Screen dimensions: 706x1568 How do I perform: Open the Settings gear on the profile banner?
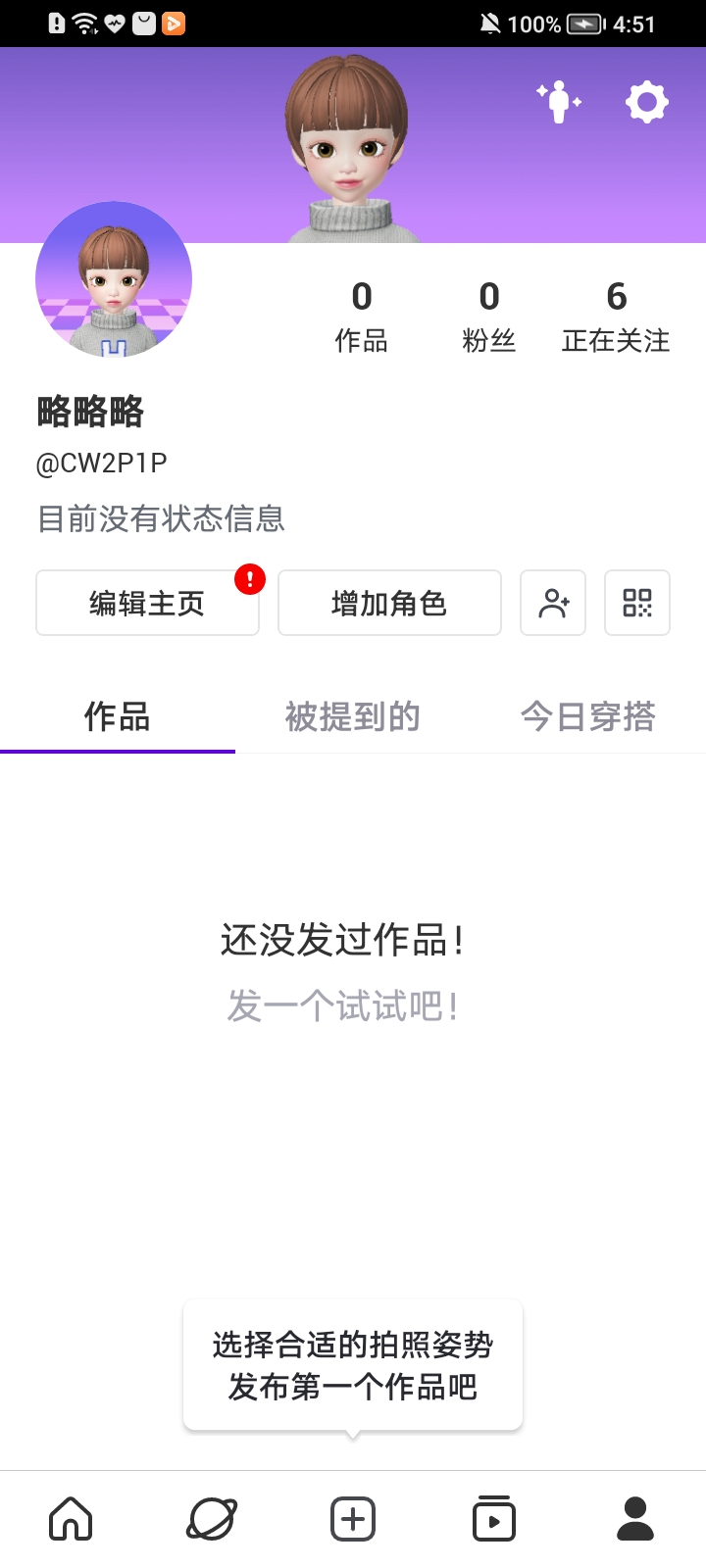pyautogui.click(x=645, y=101)
